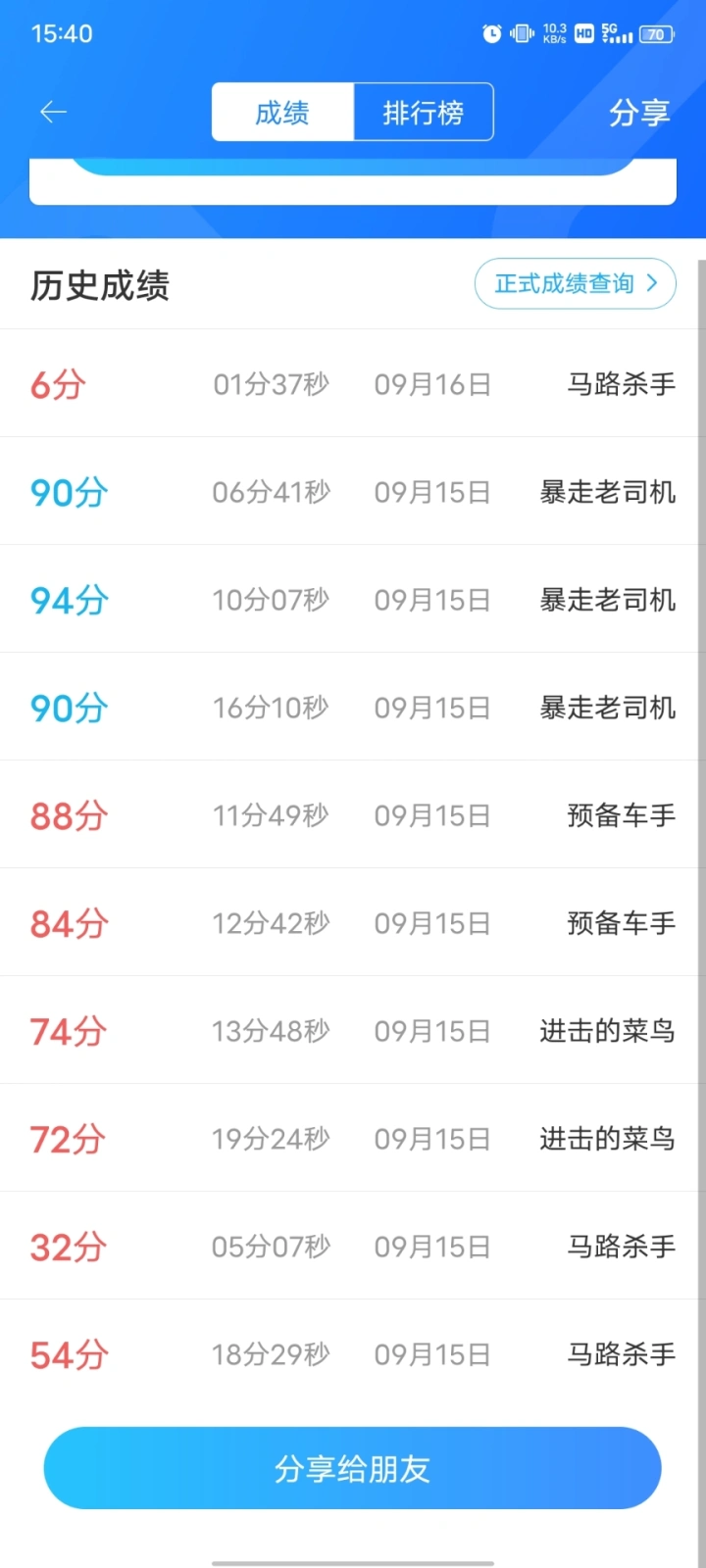View the 74分 score record
706x1568 pixels.
pyautogui.click(x=353, y=1030)
